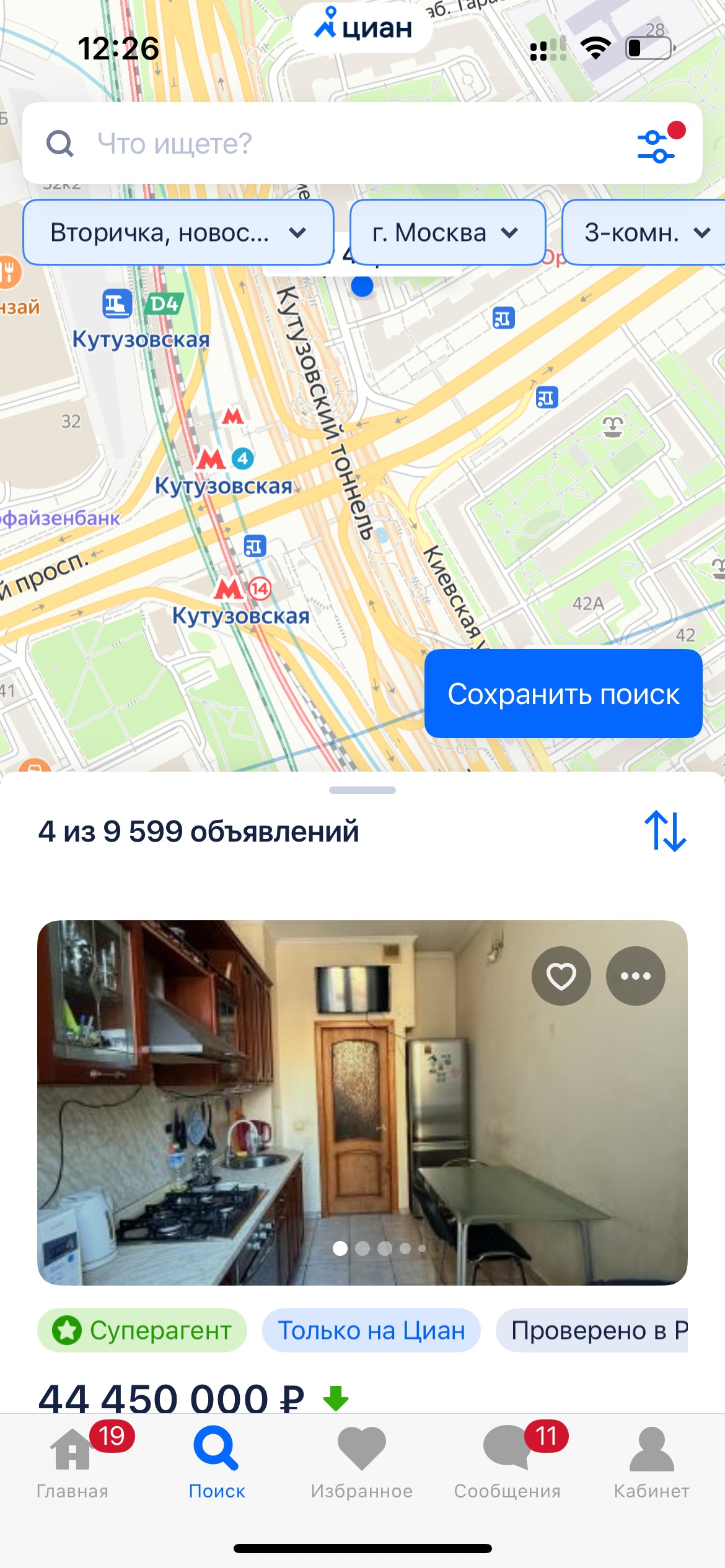Image resolution: width=725 pixels, height=1568 pixels.
Task: Switch to the 'Кабинет' tab
Action: click(651, 1461)
